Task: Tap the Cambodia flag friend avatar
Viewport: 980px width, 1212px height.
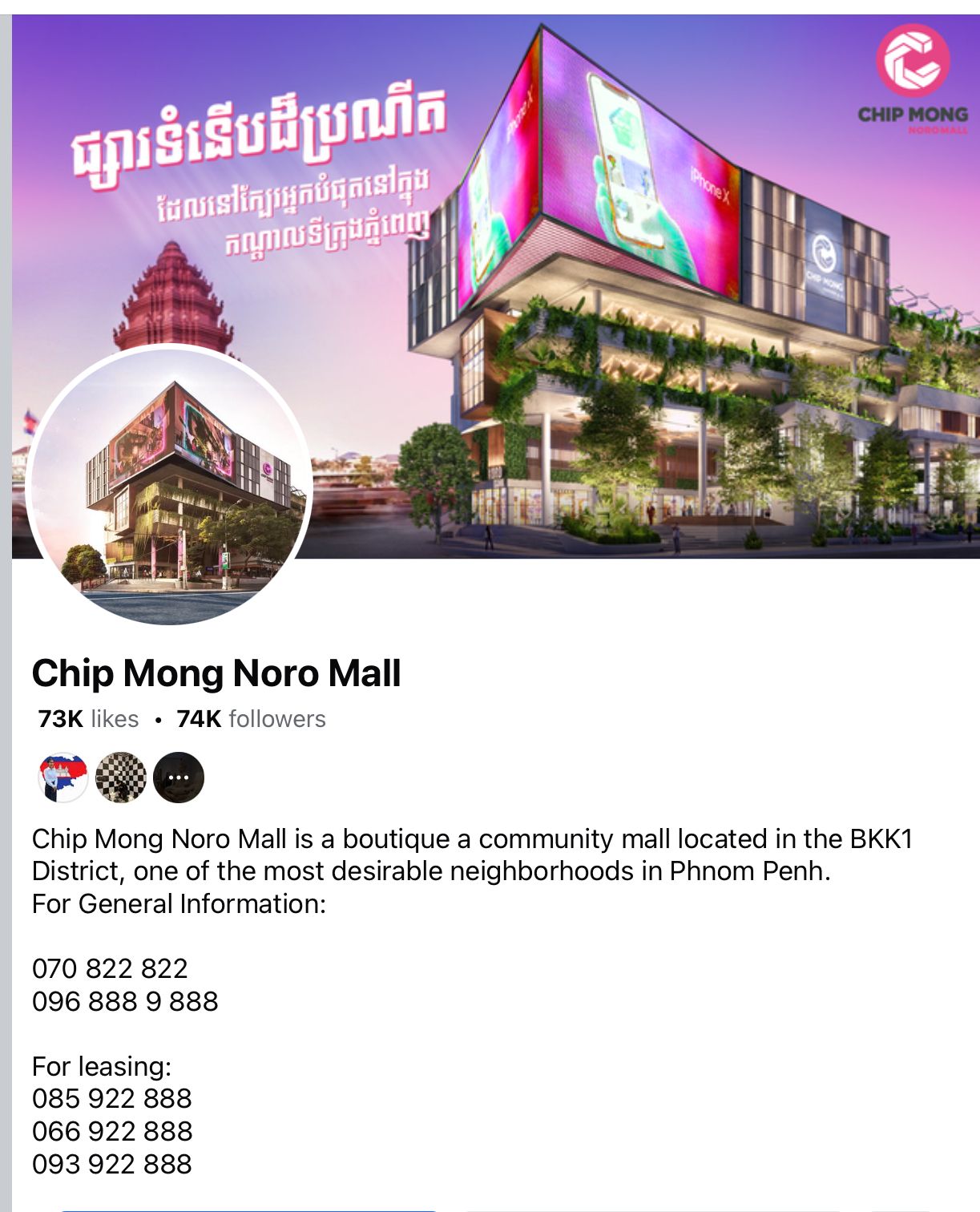Action: [63, 778]
